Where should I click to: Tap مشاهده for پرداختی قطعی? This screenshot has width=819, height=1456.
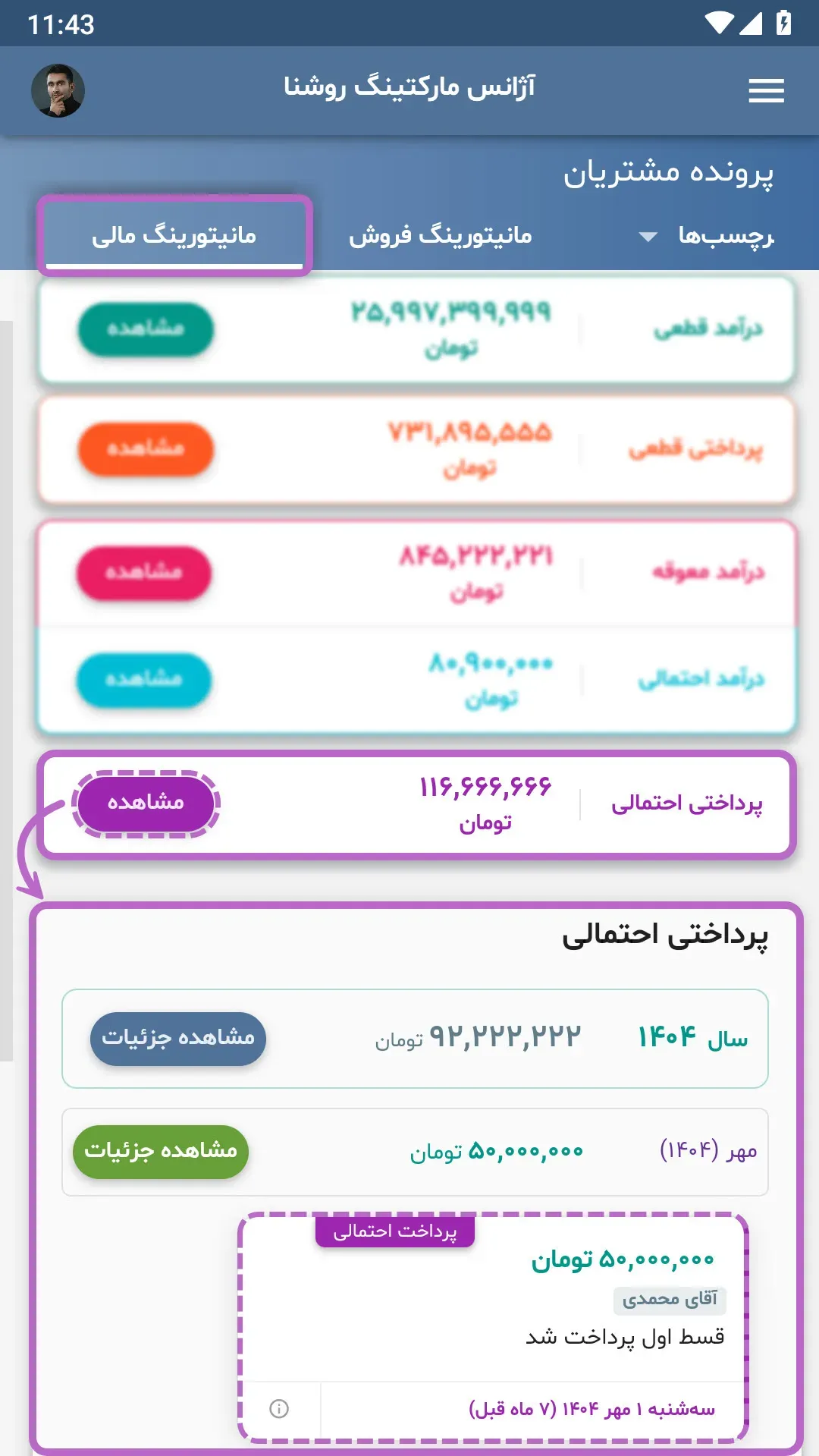click(146, 449)
